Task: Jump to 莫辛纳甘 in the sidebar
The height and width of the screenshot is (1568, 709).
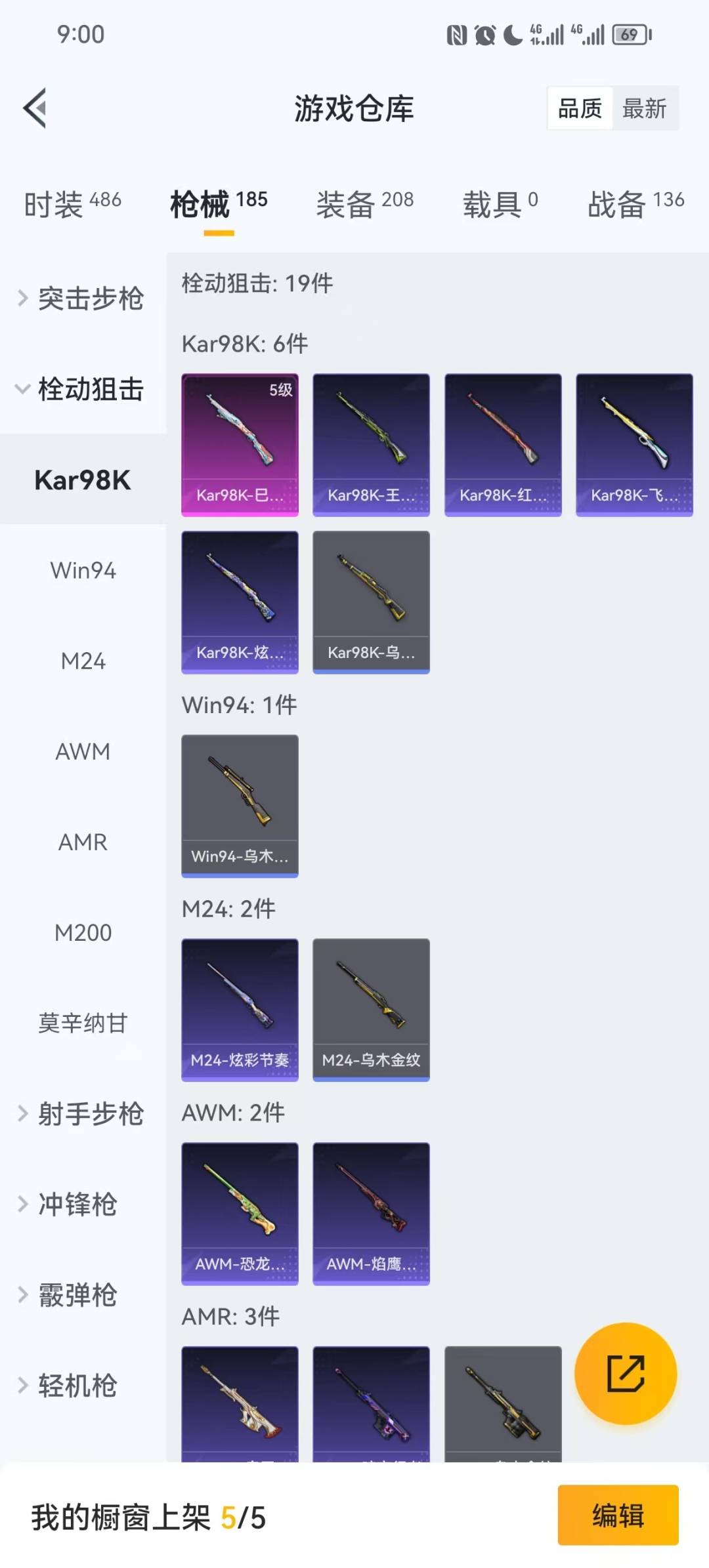Action: 83,1023
